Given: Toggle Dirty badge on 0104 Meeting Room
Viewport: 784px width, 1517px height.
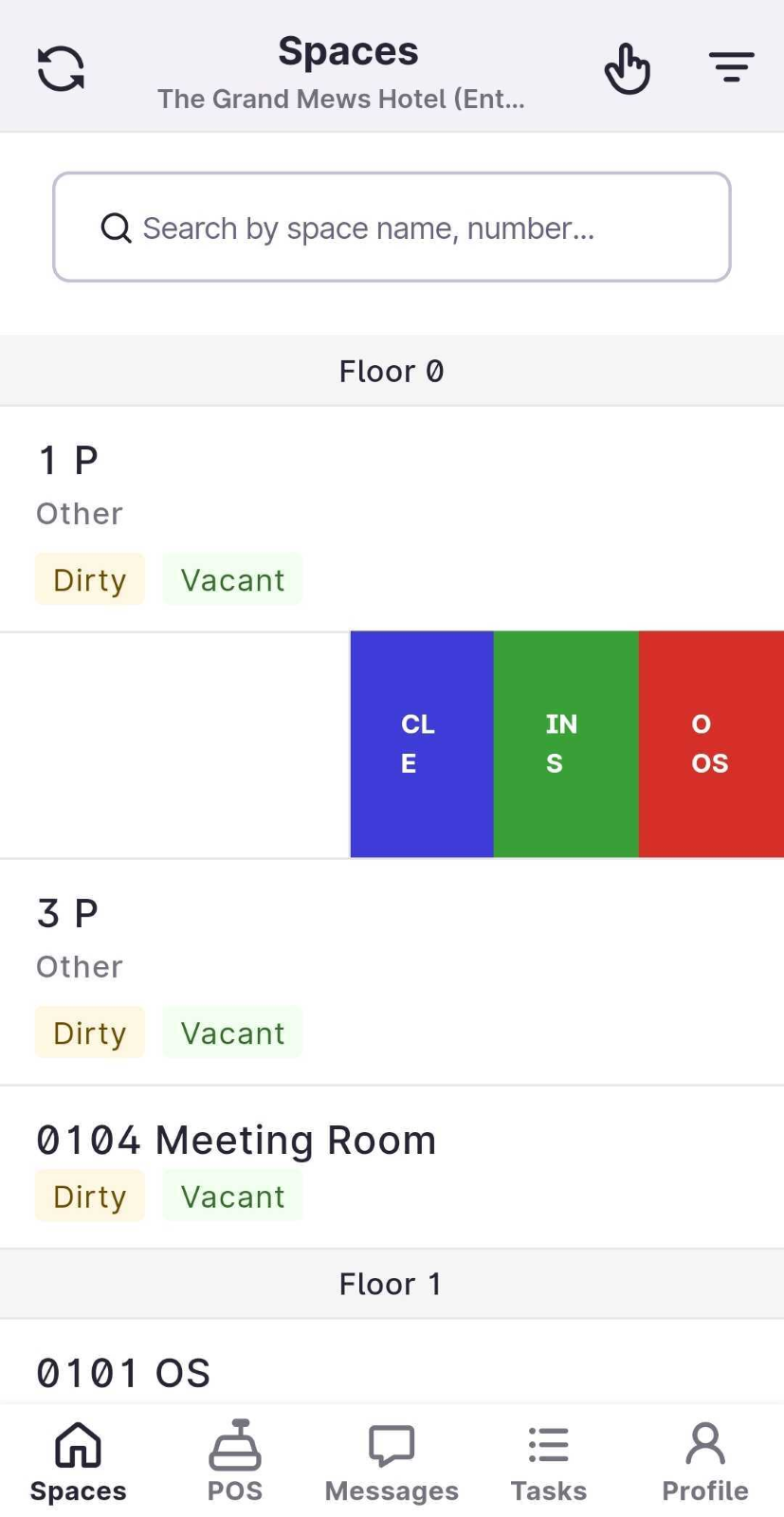Looking at the screenshot, I should click(89, 1195).
